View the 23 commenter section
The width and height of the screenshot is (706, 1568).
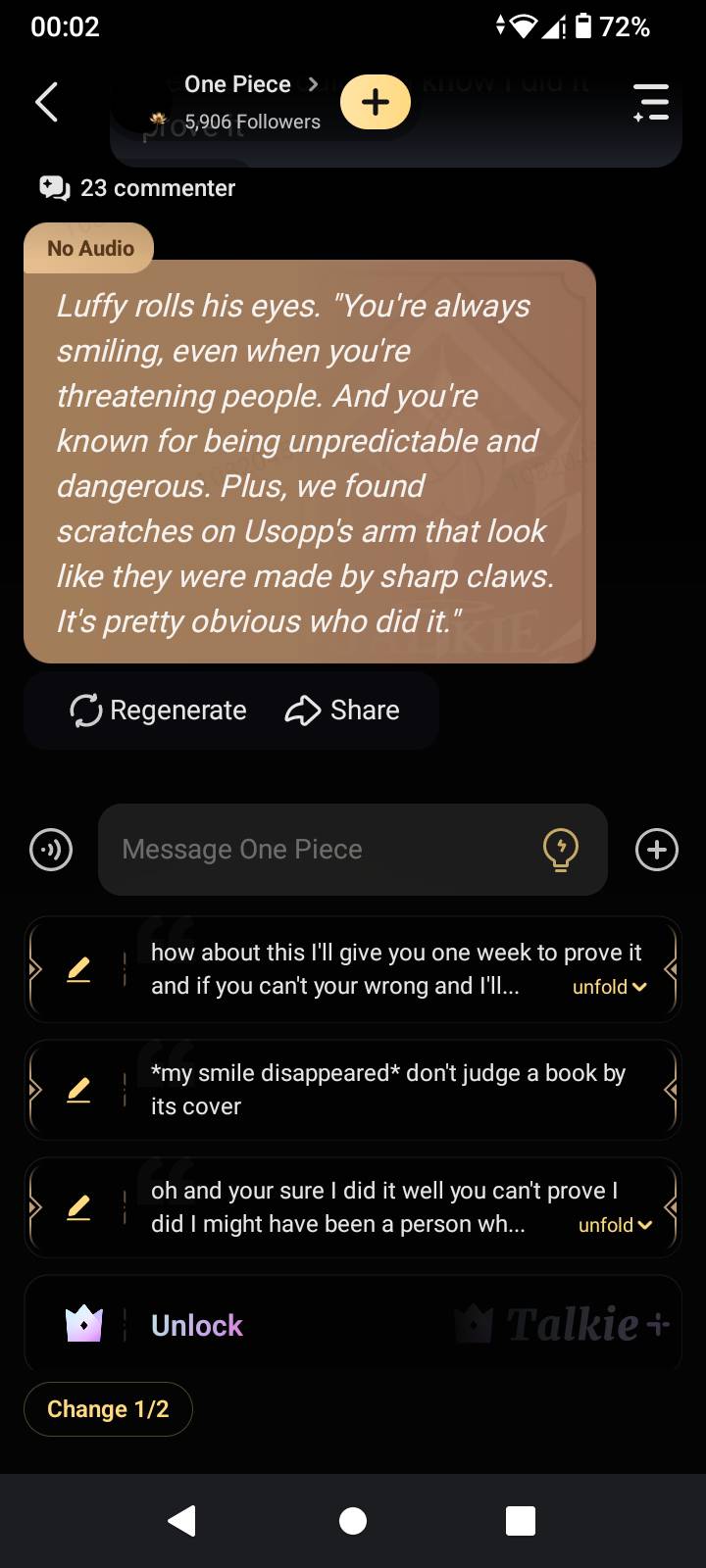coord(138,188)
